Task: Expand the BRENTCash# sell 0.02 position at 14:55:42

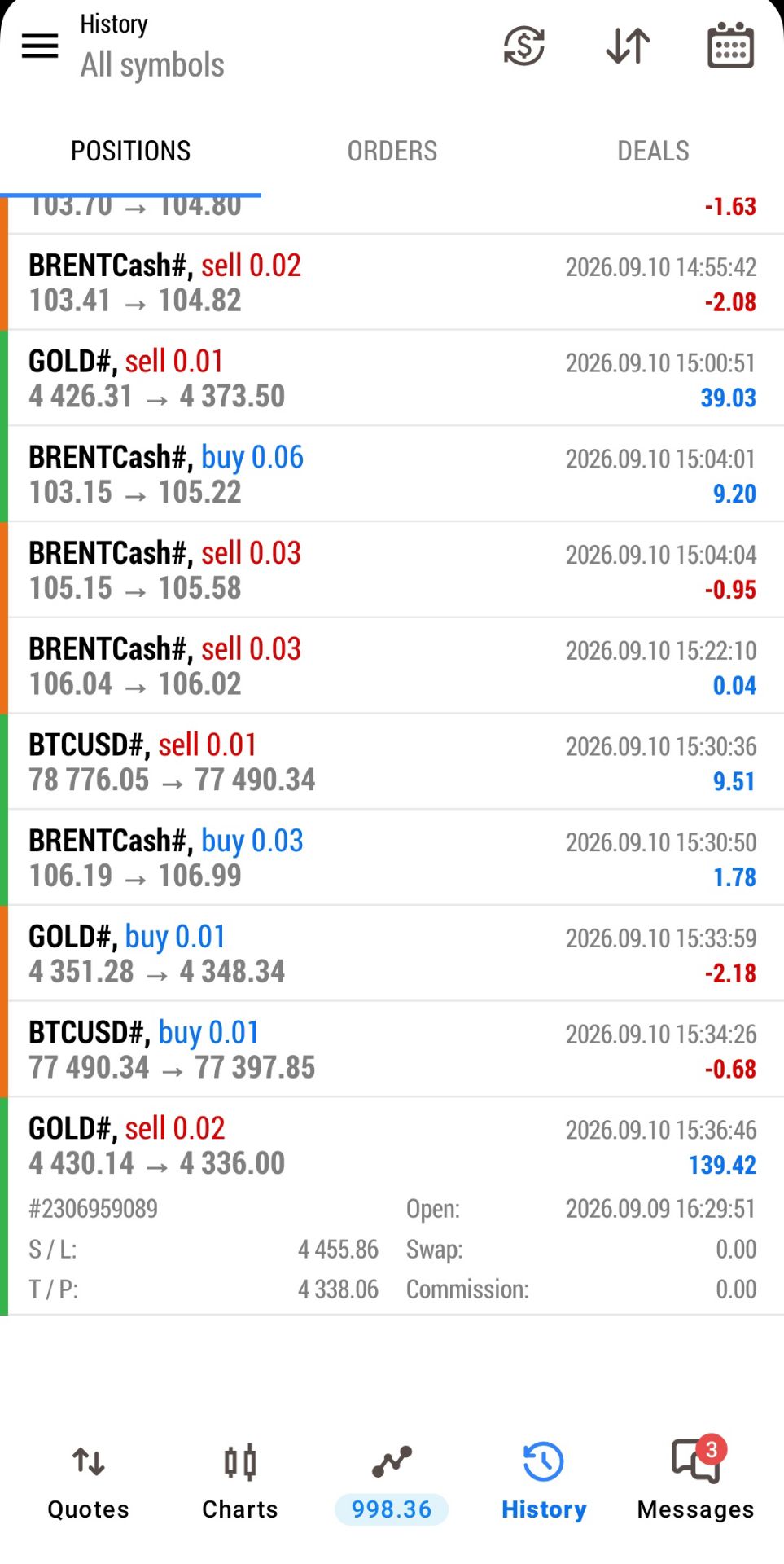Action: [392, 283]
